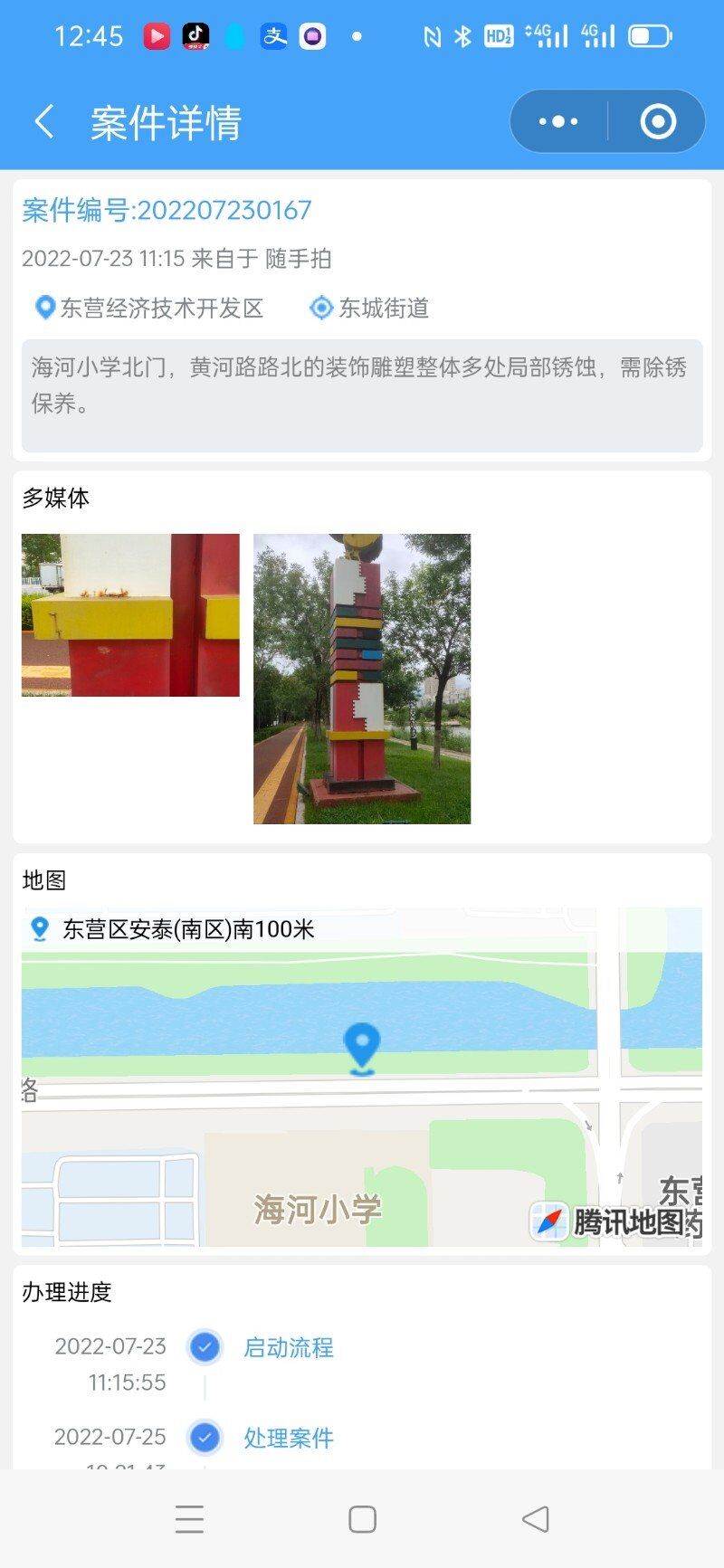Tap the 处理案件 progress step
Viewport: 724px width, 1568px height.
pos(289,1438)
